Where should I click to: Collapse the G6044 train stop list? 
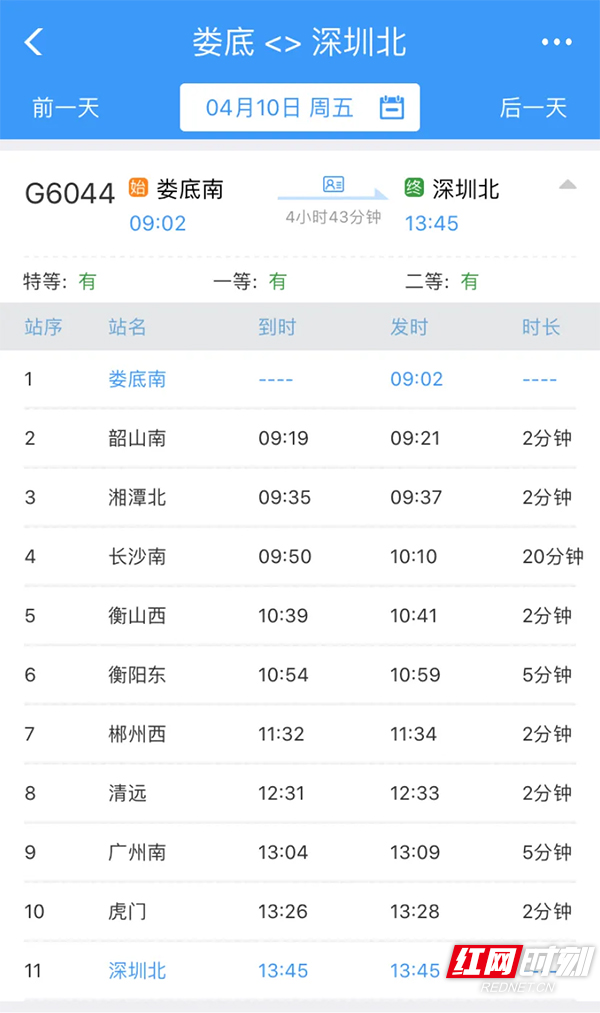click(567, 185)
